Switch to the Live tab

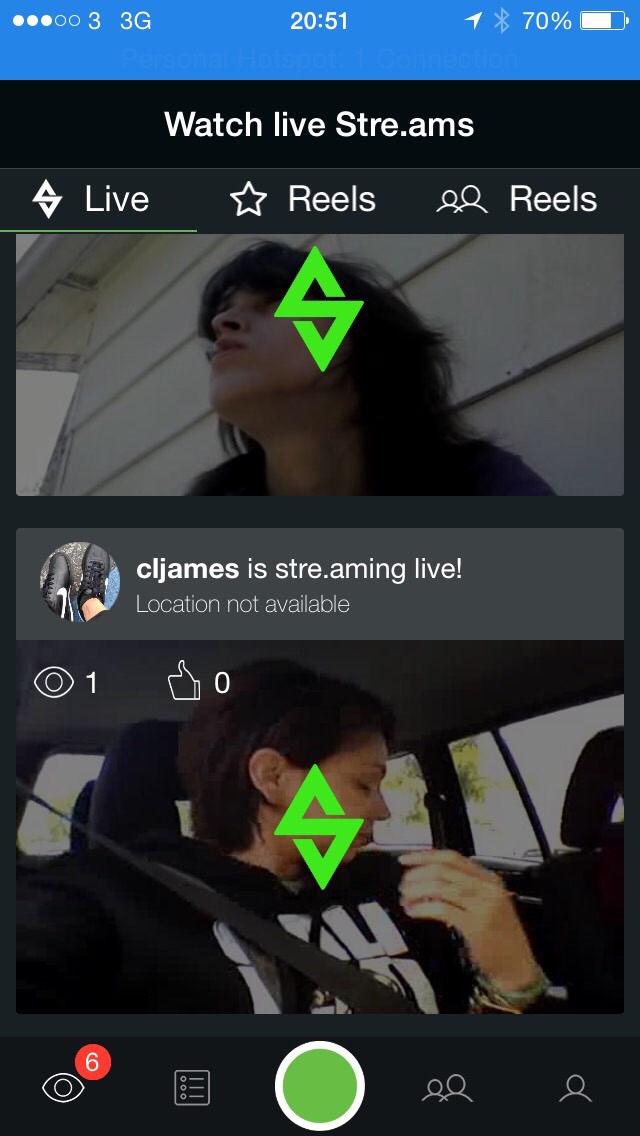coord(92,200)
